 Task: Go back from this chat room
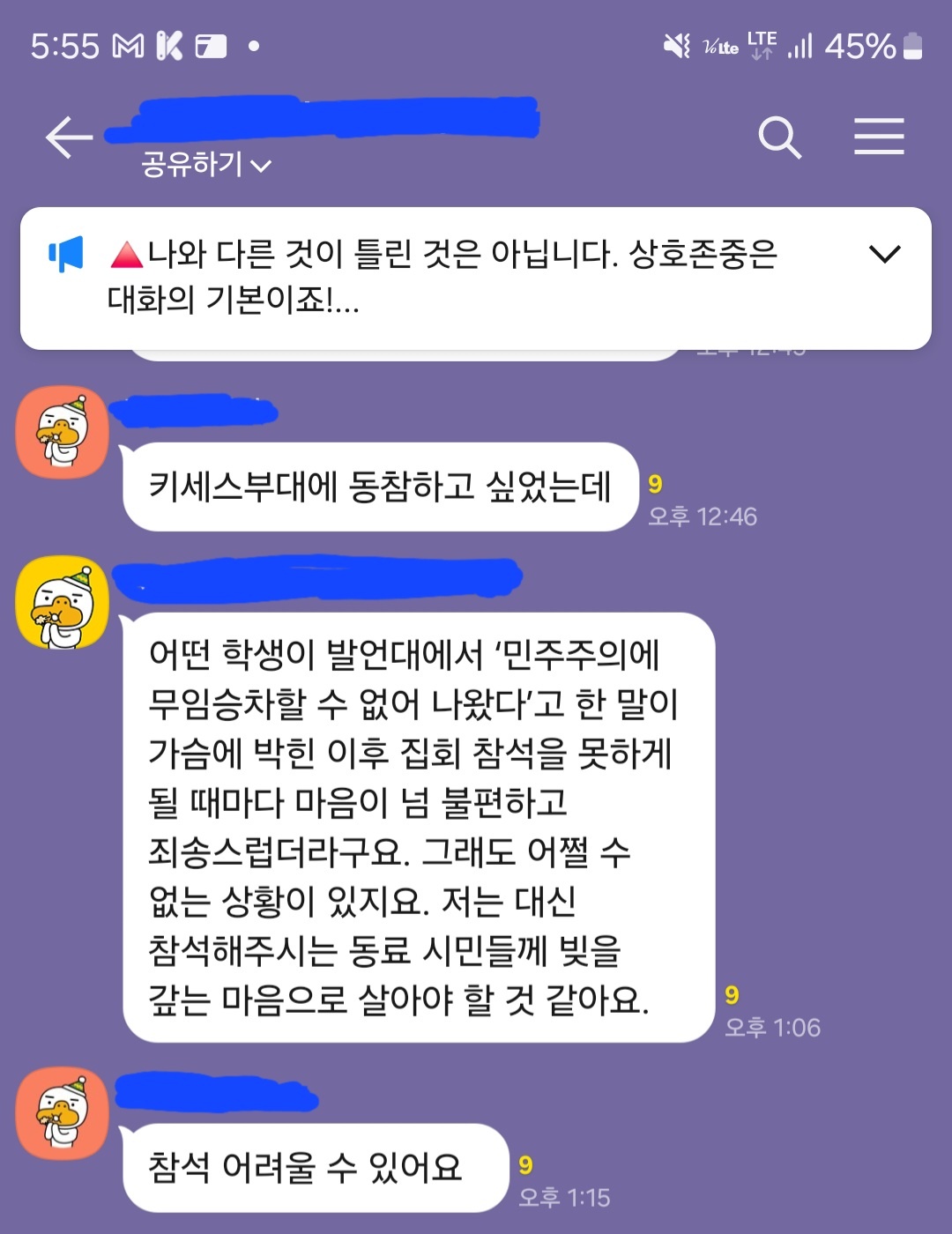(x=69, y=138)
